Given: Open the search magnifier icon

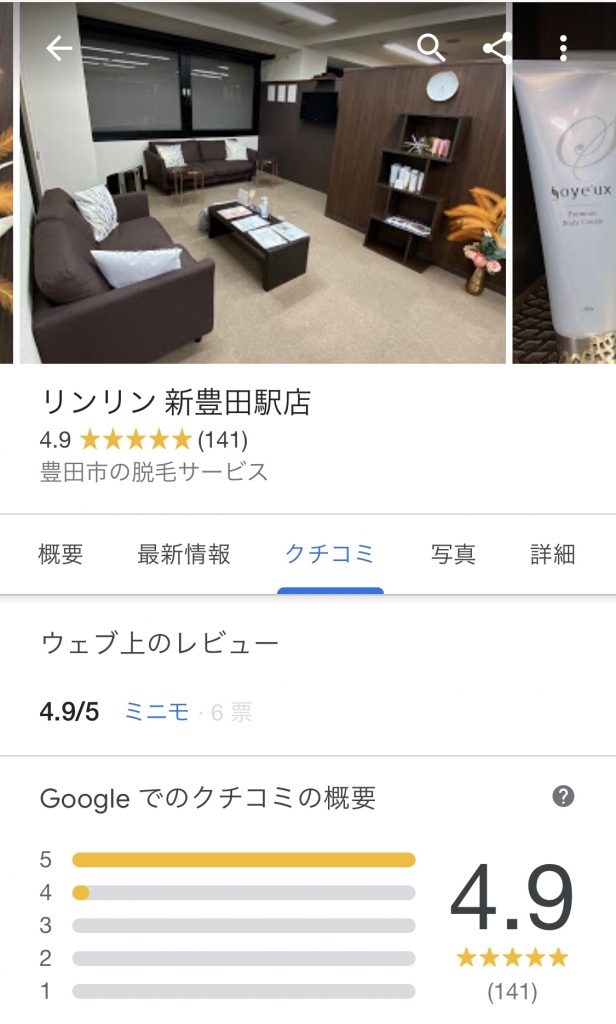Looking at the screenshot, I should [x=430, y=47].
